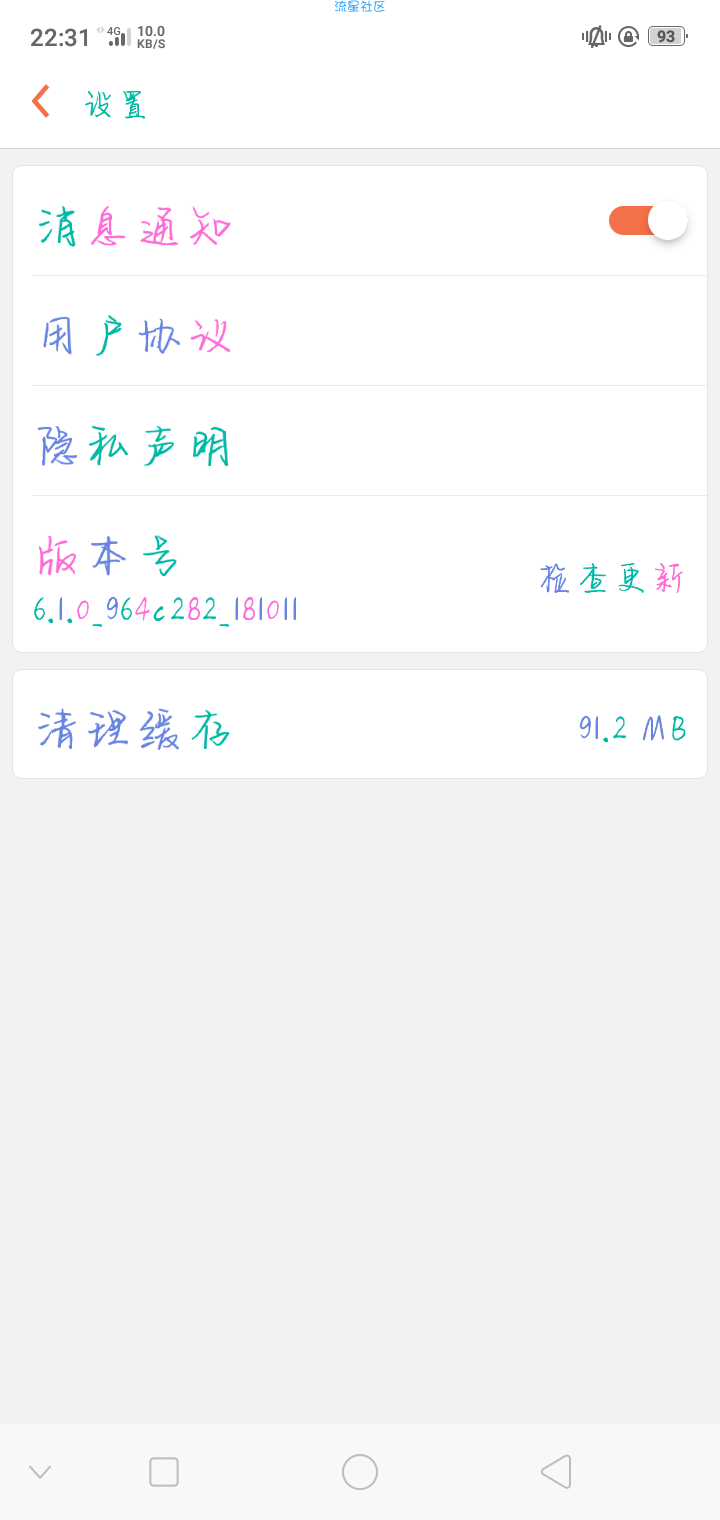Select the 清理缓存 row
Screen dimensions: 720x1520
coord(360,724)
